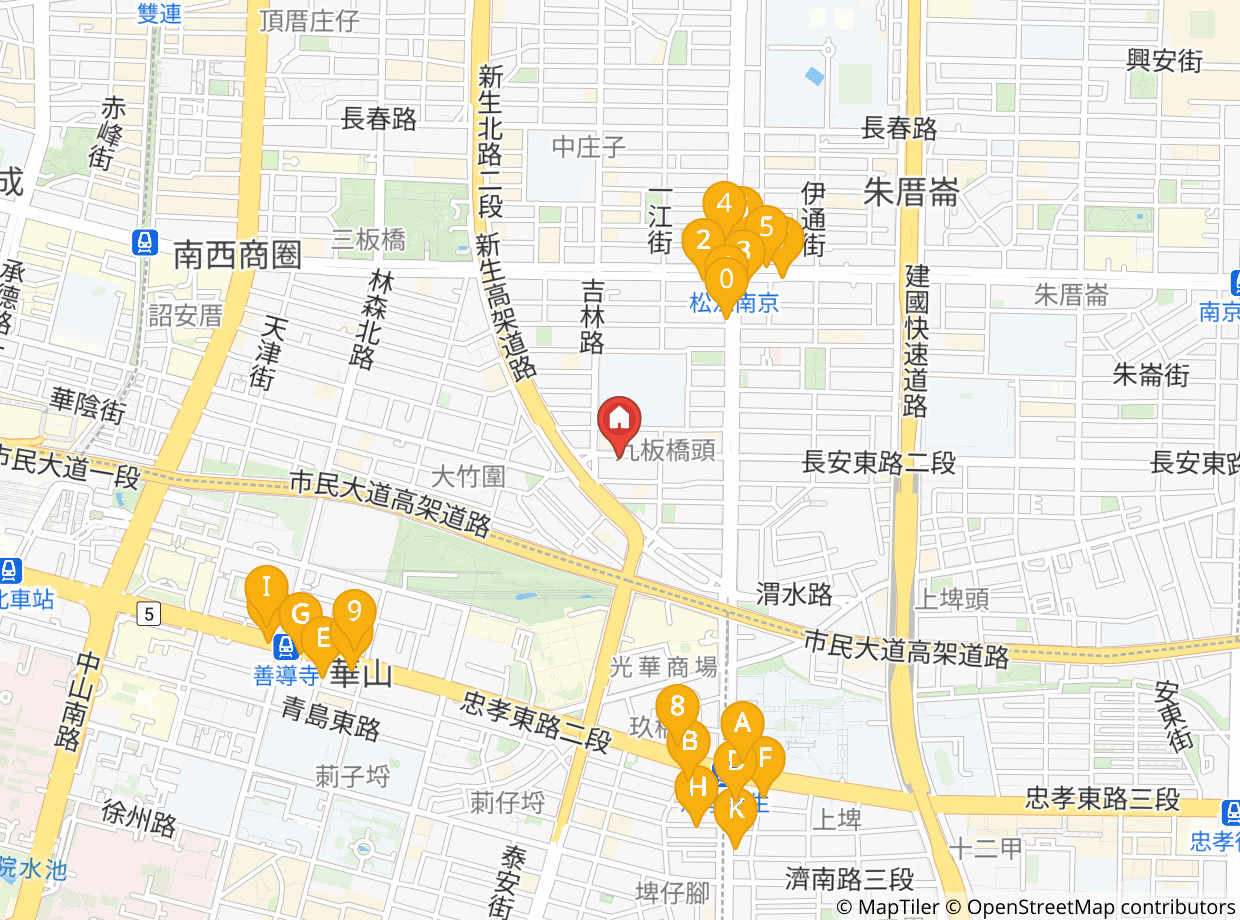Select the marker labeled K
1240x920 pixels.
736,808
